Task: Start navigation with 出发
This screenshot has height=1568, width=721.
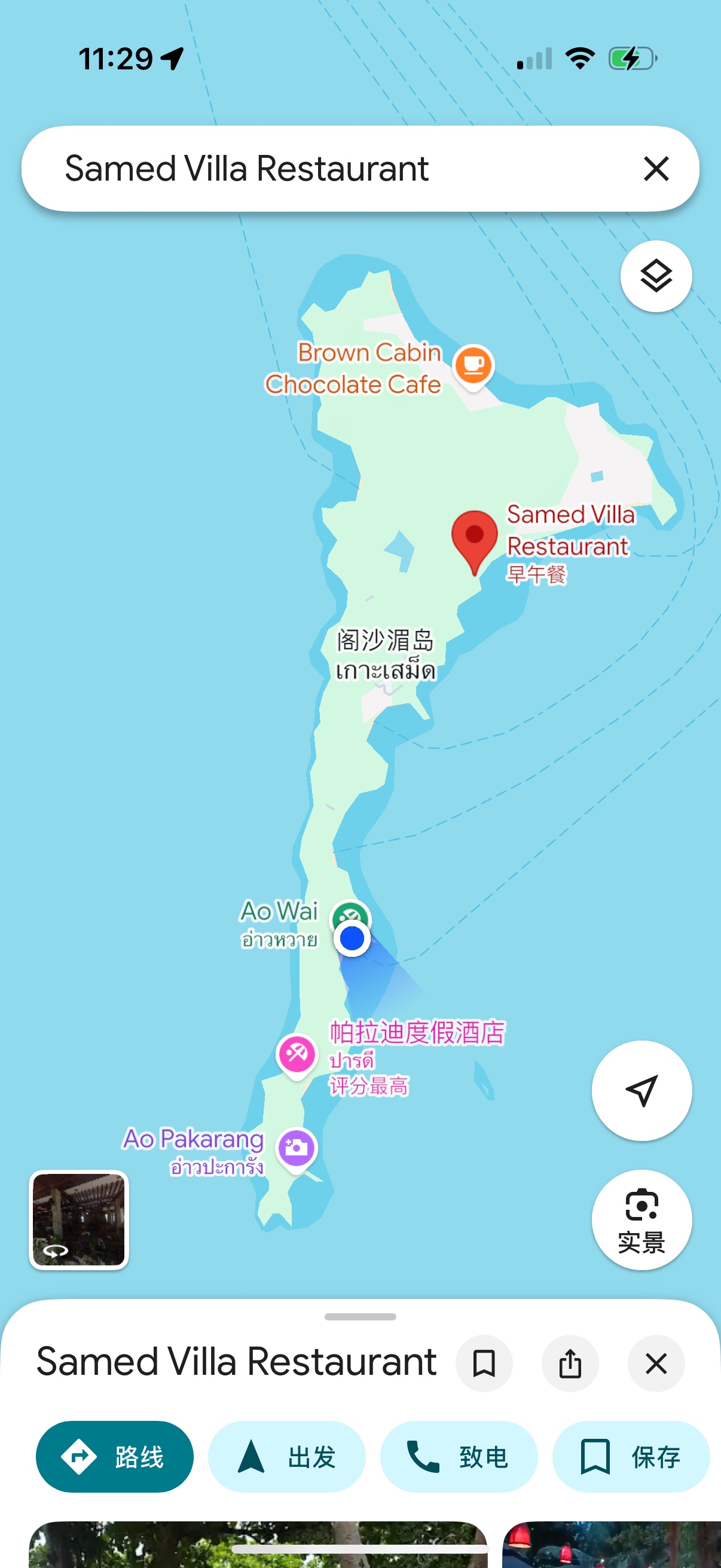Action: [x=286, y=1456]
